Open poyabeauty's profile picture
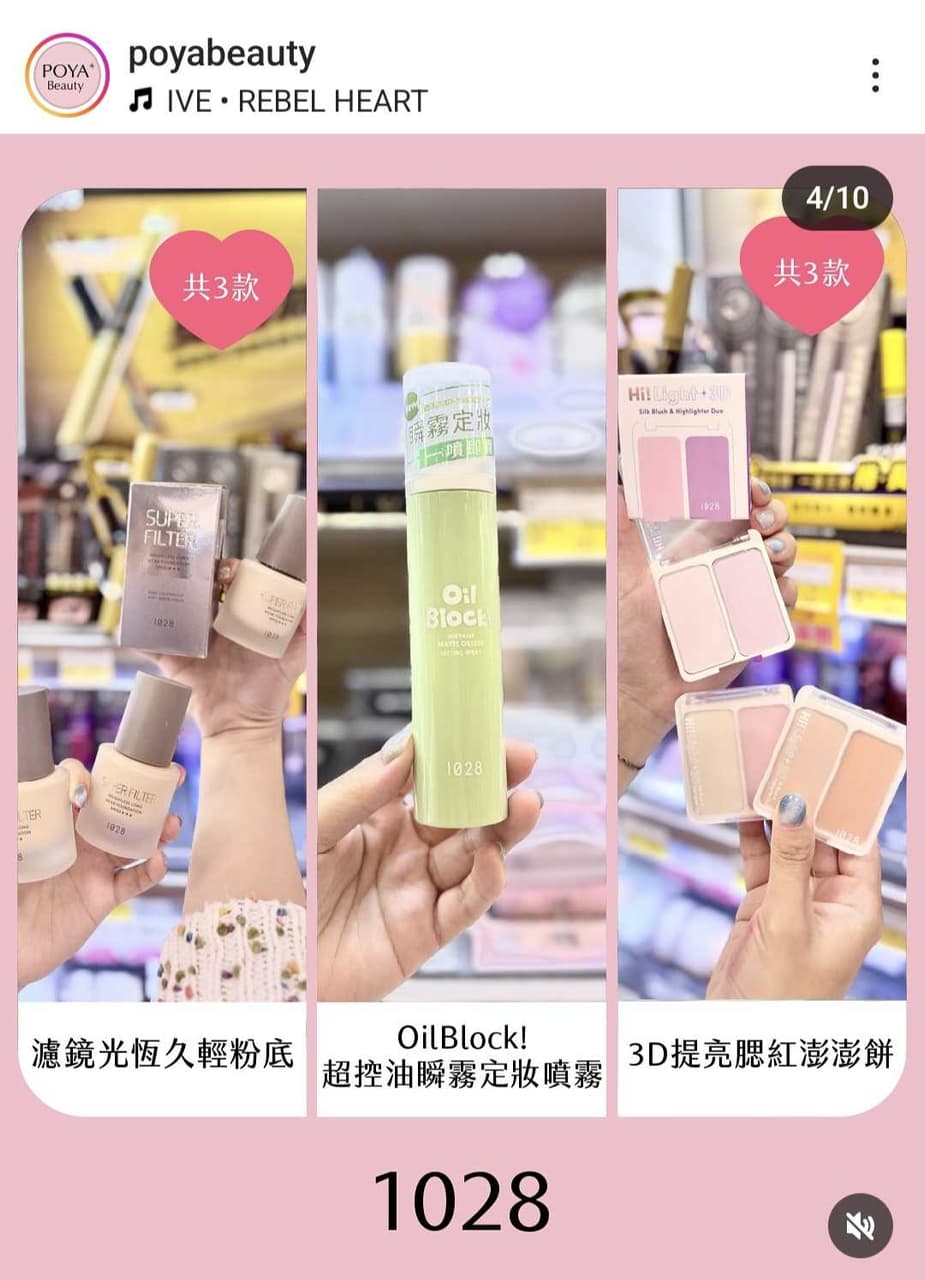925x1280 pixels. [66, 75]
